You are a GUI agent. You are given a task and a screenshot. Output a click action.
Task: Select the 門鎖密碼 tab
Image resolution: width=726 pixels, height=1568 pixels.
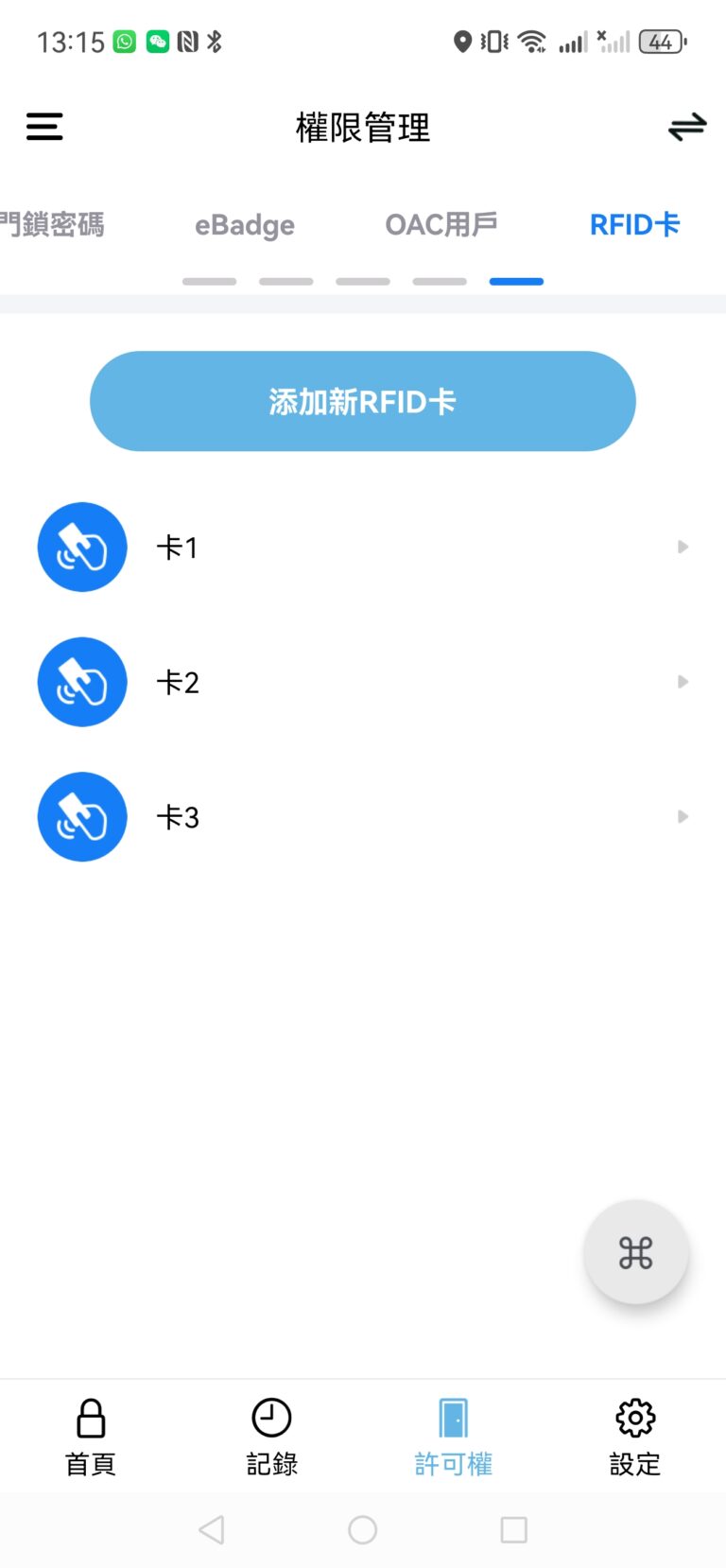pyautogui.click(x=52, y=225)
